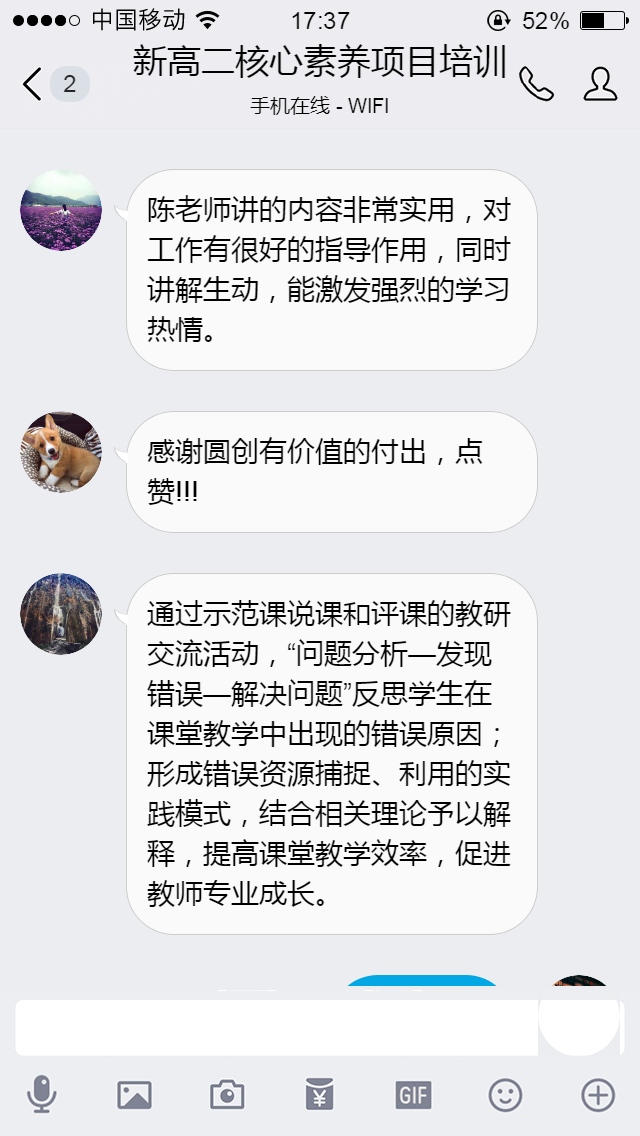Open the camera to take a photo
The height and width of the screenshot is (1136, 640).
click(227, 1095)
